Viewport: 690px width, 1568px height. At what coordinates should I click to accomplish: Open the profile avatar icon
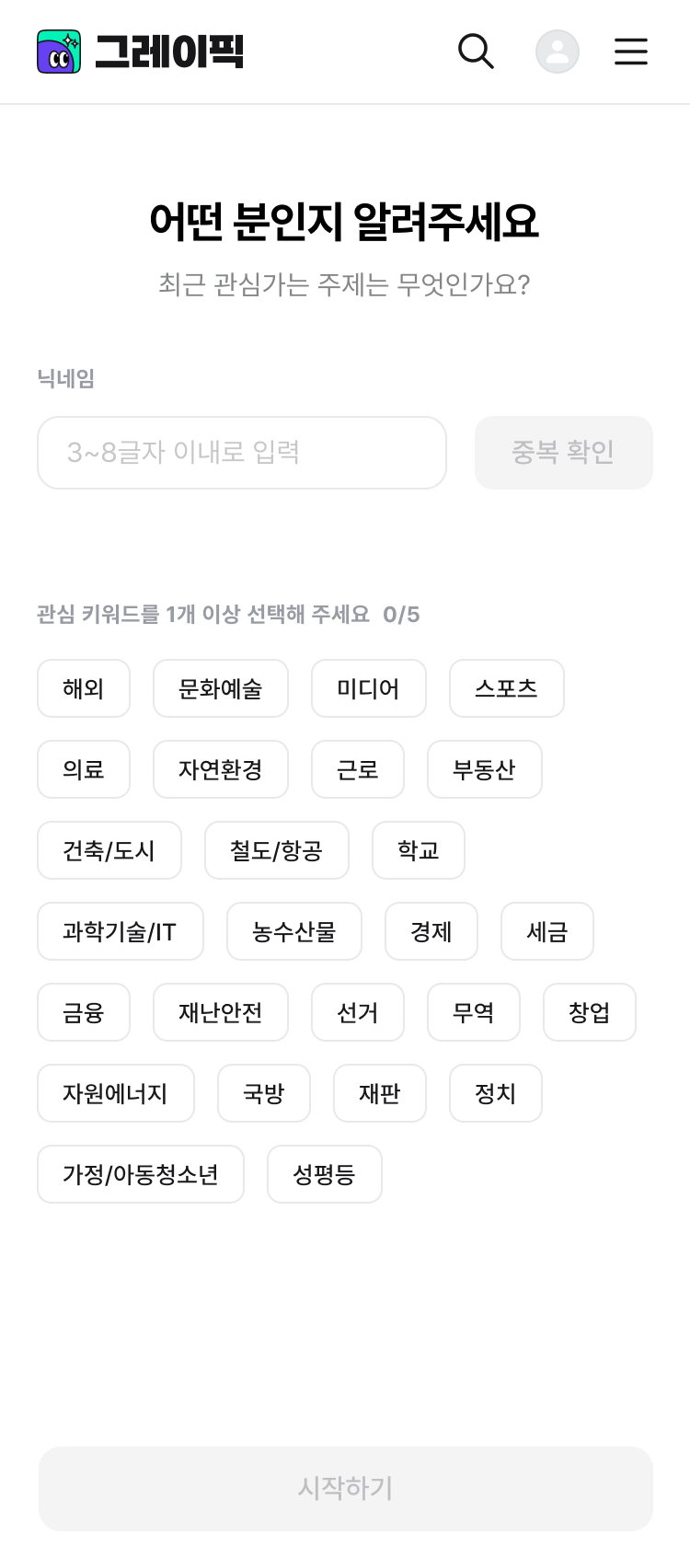point(558,52)
